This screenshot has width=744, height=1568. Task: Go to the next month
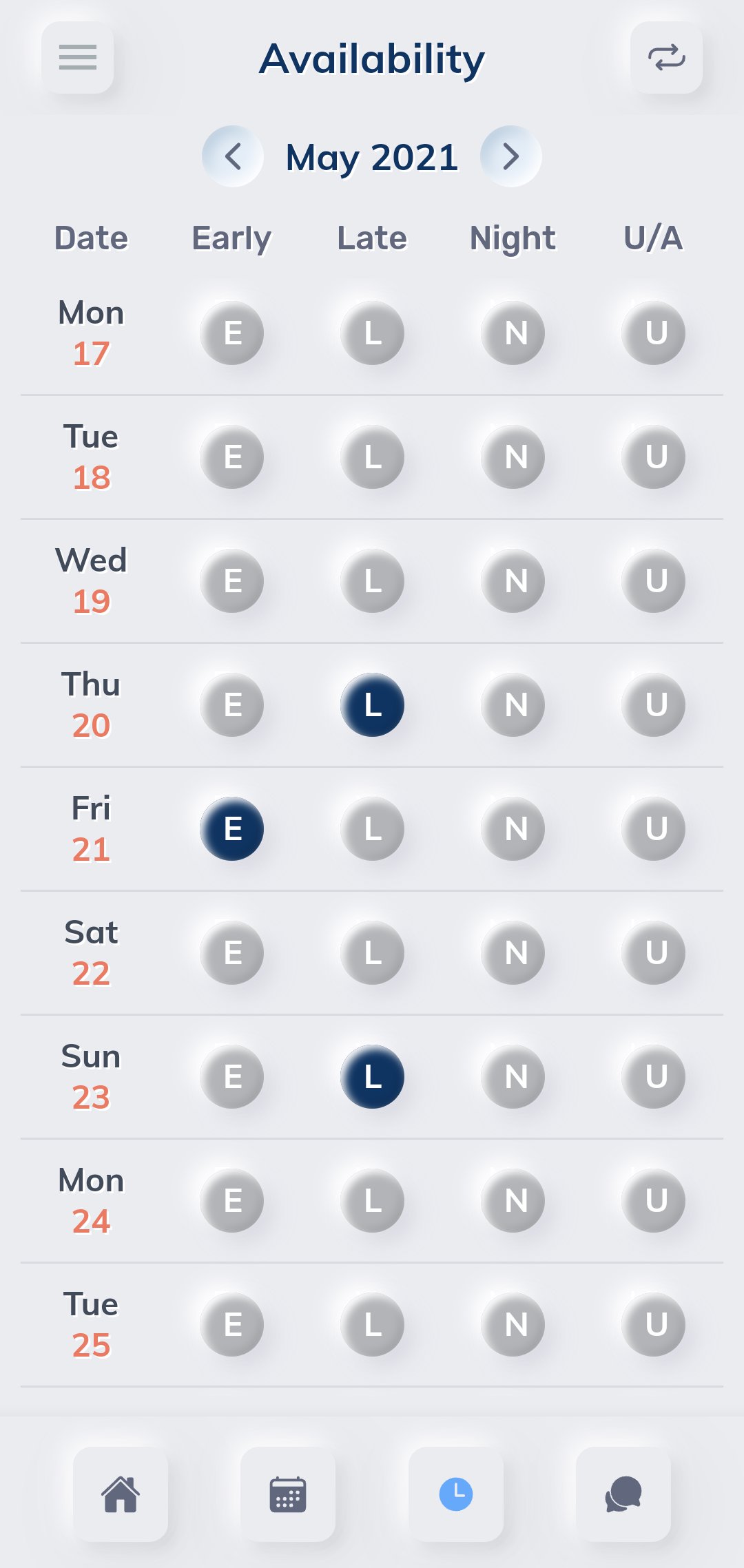click(x=510, y=156)
